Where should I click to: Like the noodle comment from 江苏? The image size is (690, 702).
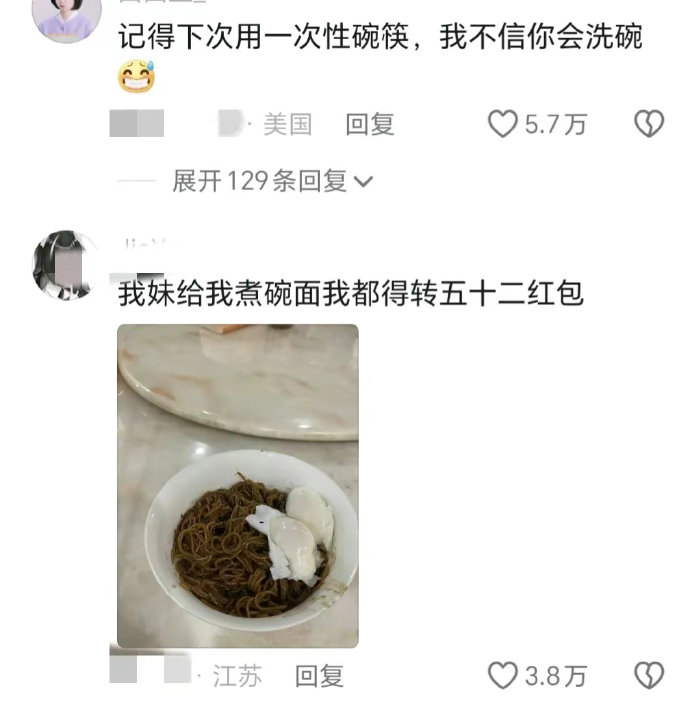502,675
